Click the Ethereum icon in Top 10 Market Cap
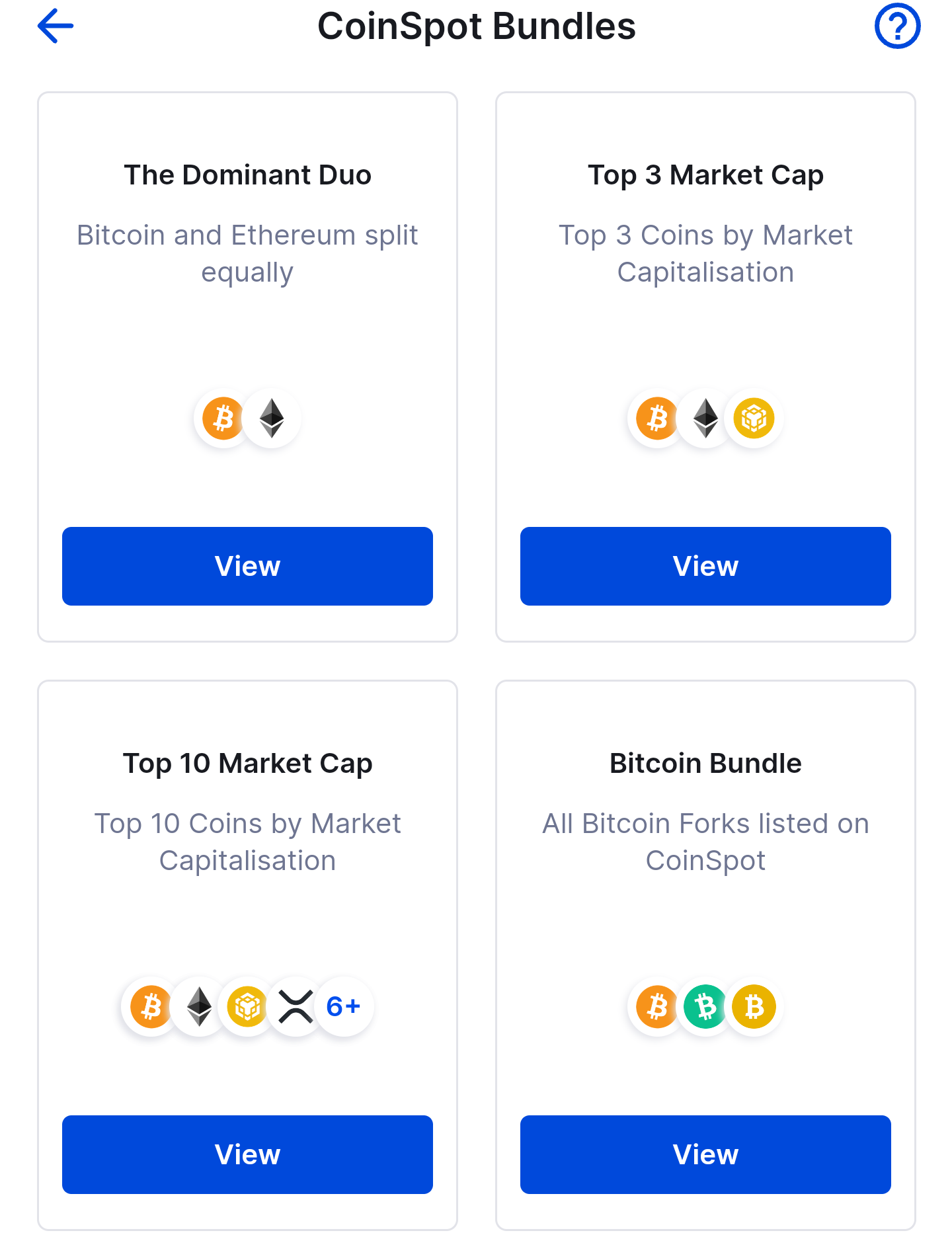This screenshot has height=1235, width=952. [198, 1006]
